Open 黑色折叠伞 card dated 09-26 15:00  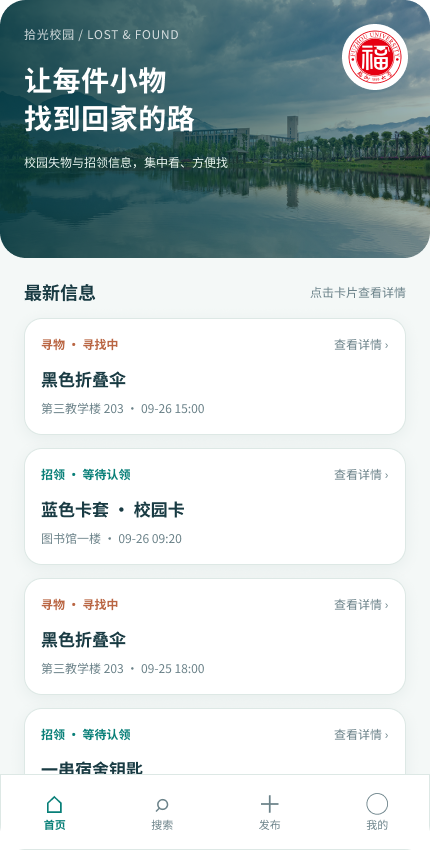tap(215, 376)
